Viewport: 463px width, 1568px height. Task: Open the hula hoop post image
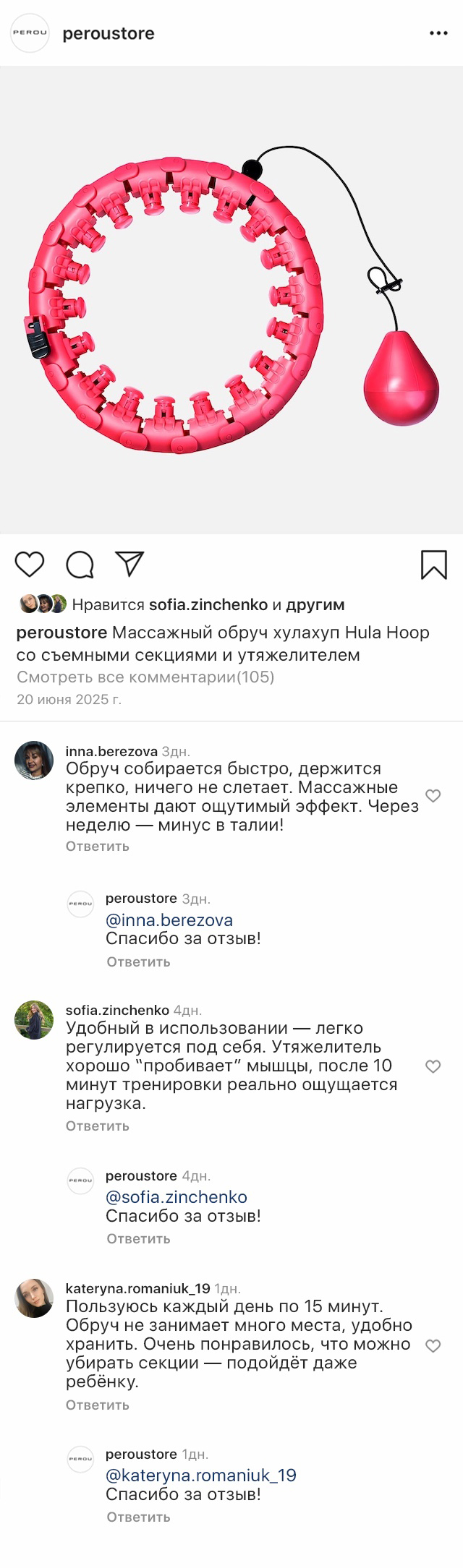[x=231, y=300]
